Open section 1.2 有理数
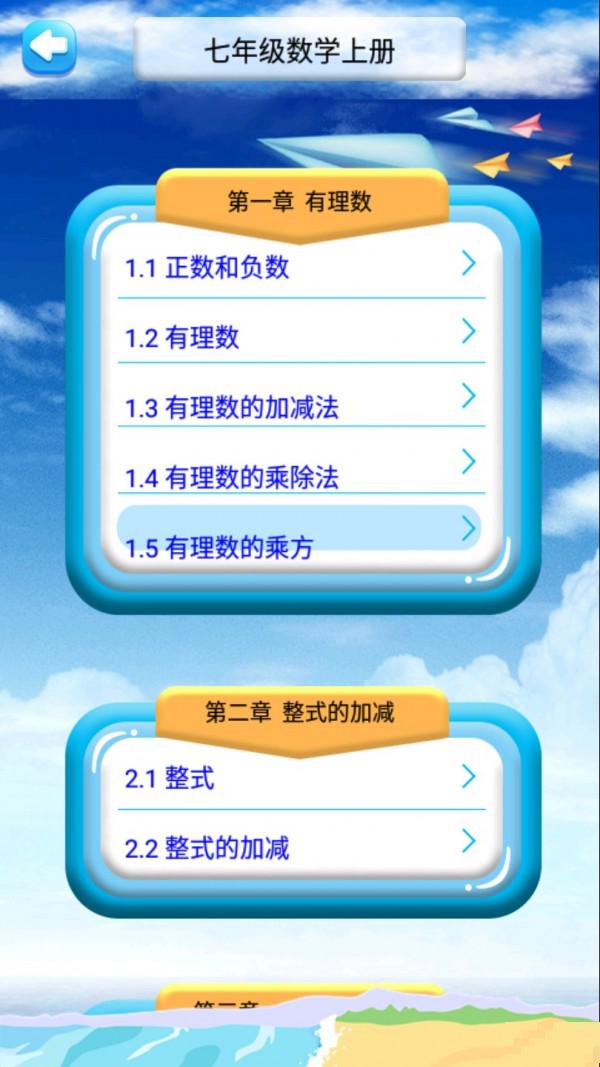 coord(301,331)
